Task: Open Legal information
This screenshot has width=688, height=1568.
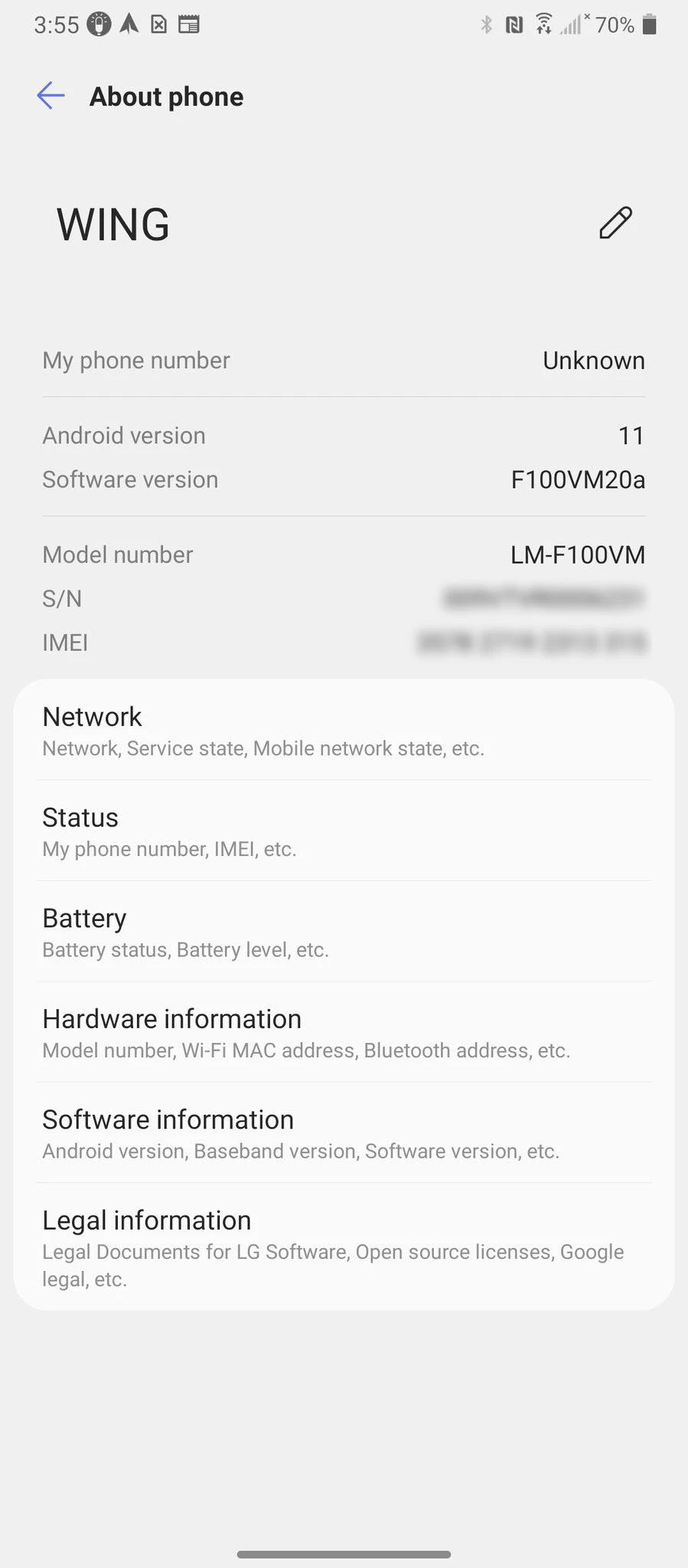Action: click(344, 1246)
